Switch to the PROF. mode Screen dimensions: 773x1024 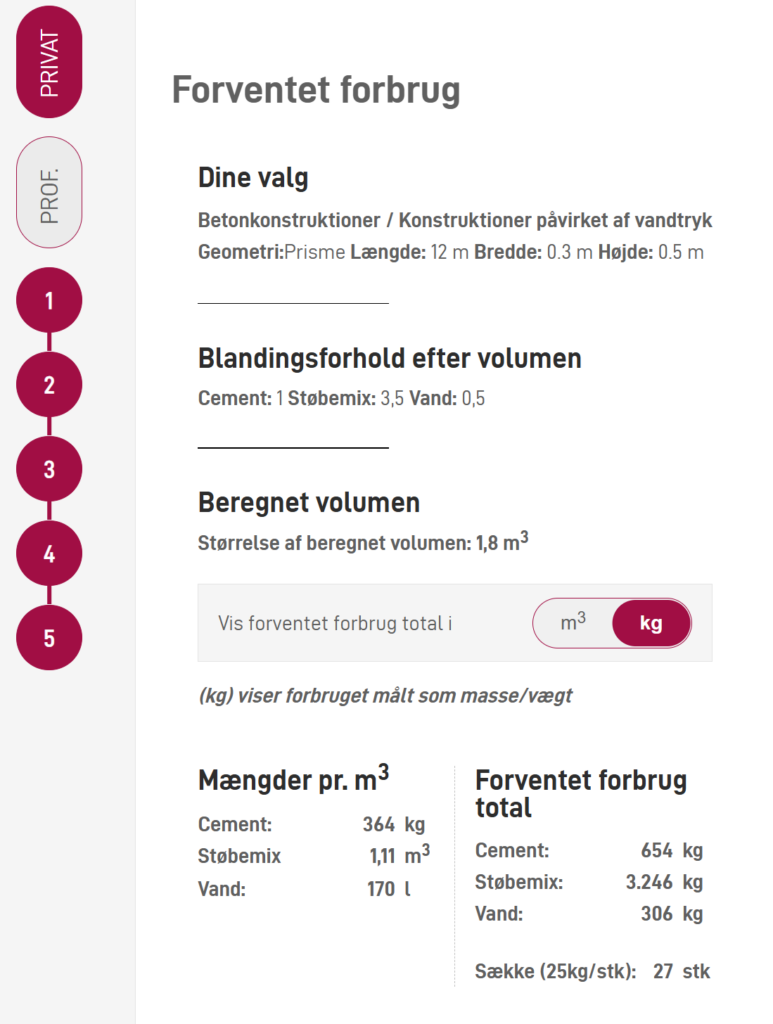[49, 193]
